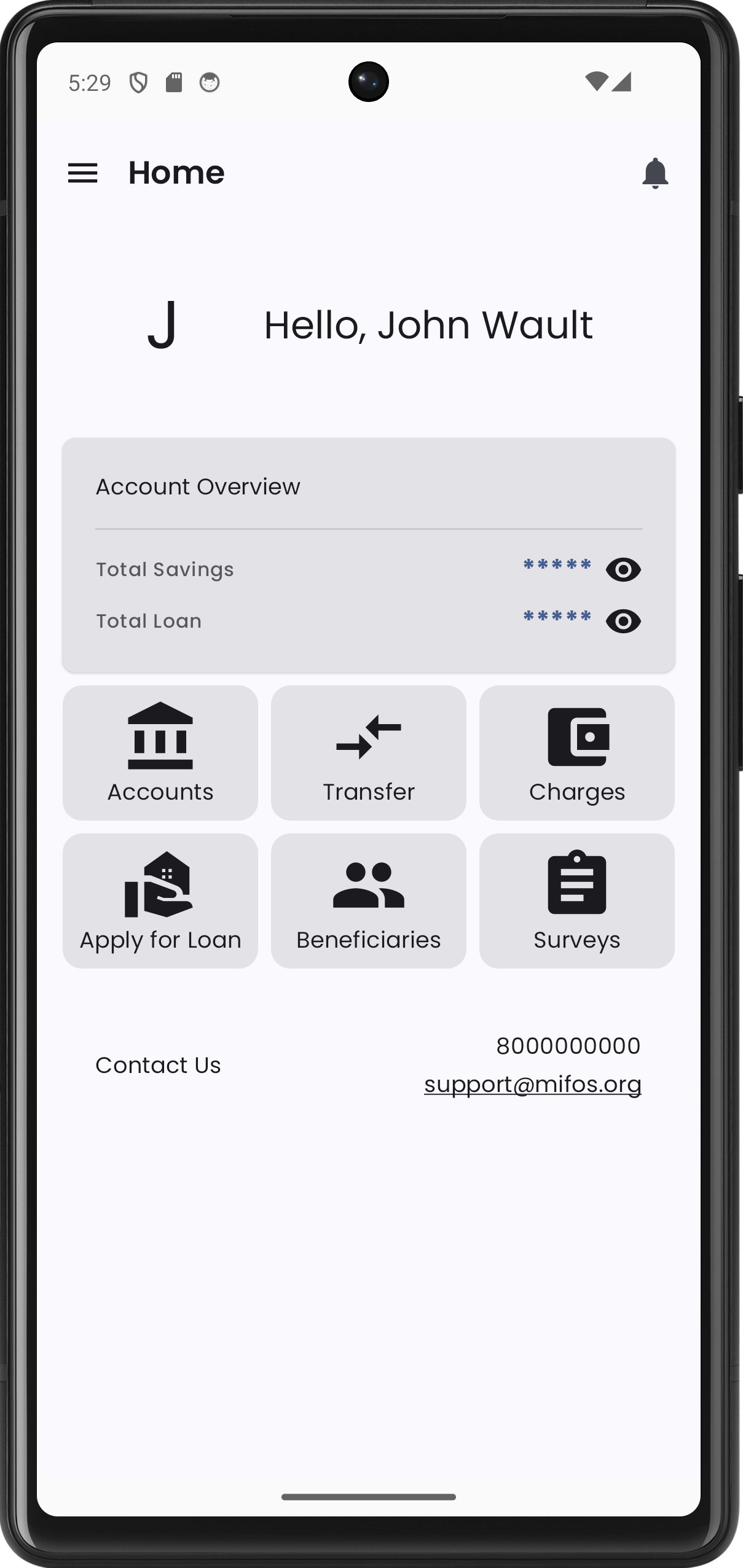Open Beneficiaries
The height and width of the screenshot is (1568, 743).
[369, 900]
